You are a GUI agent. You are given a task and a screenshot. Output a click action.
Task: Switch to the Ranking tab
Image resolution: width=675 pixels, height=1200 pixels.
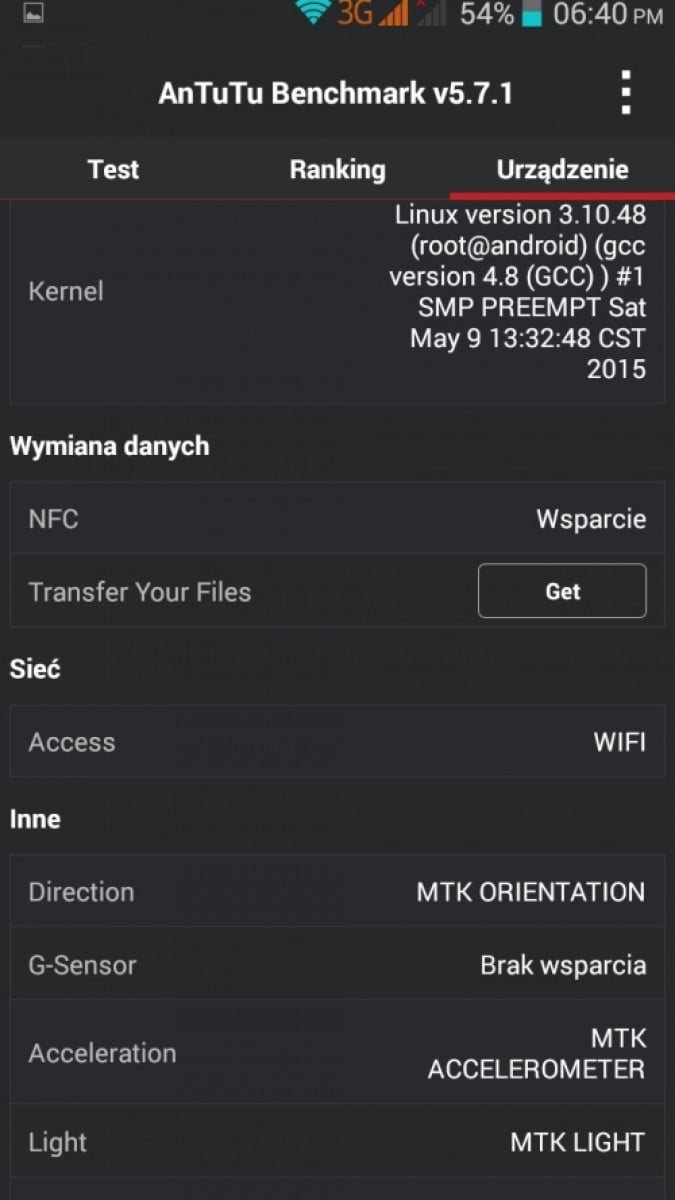point(337,169)
